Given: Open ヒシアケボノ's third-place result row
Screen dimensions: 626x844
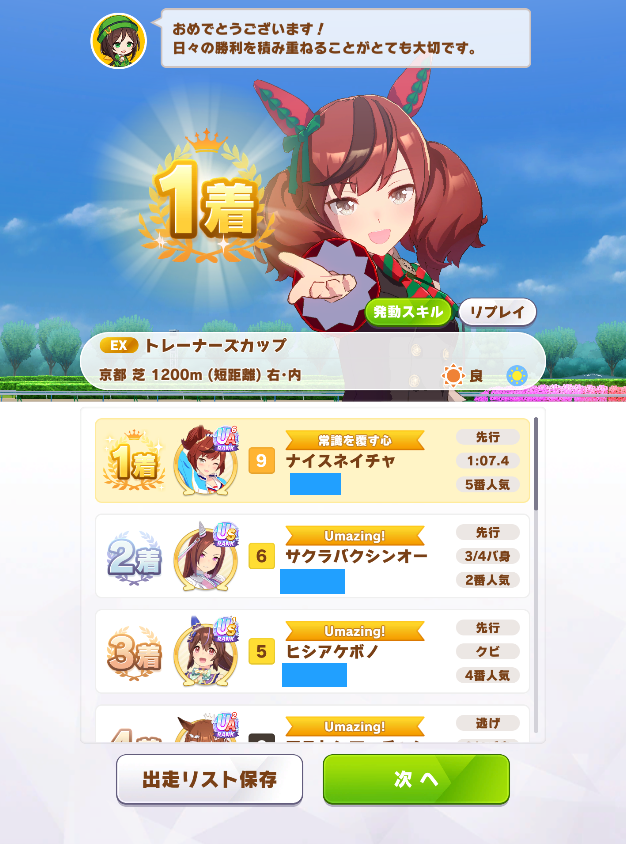Looking at the screenshot, I should coord(312,651).
